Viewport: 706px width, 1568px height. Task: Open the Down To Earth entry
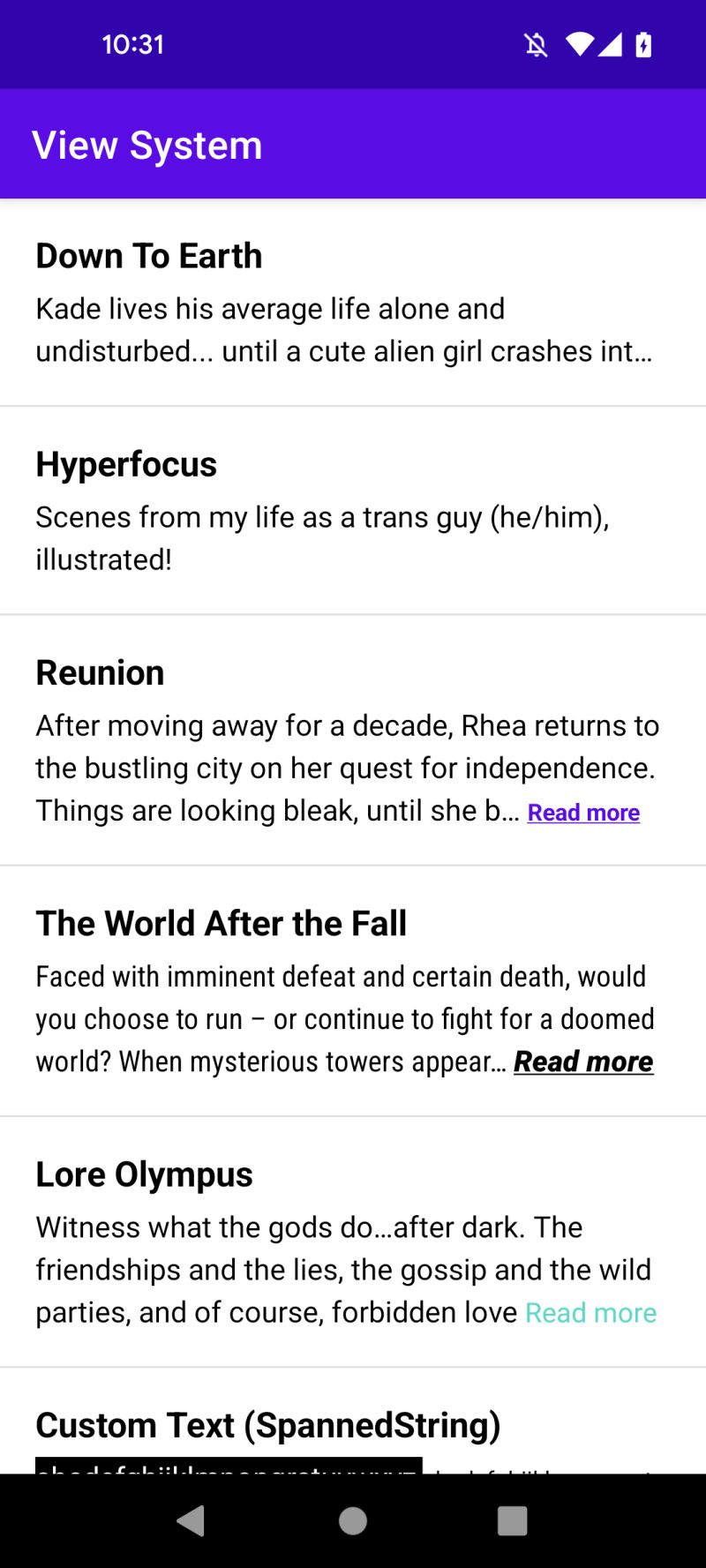pyautogui.click(x=353, y=303)
